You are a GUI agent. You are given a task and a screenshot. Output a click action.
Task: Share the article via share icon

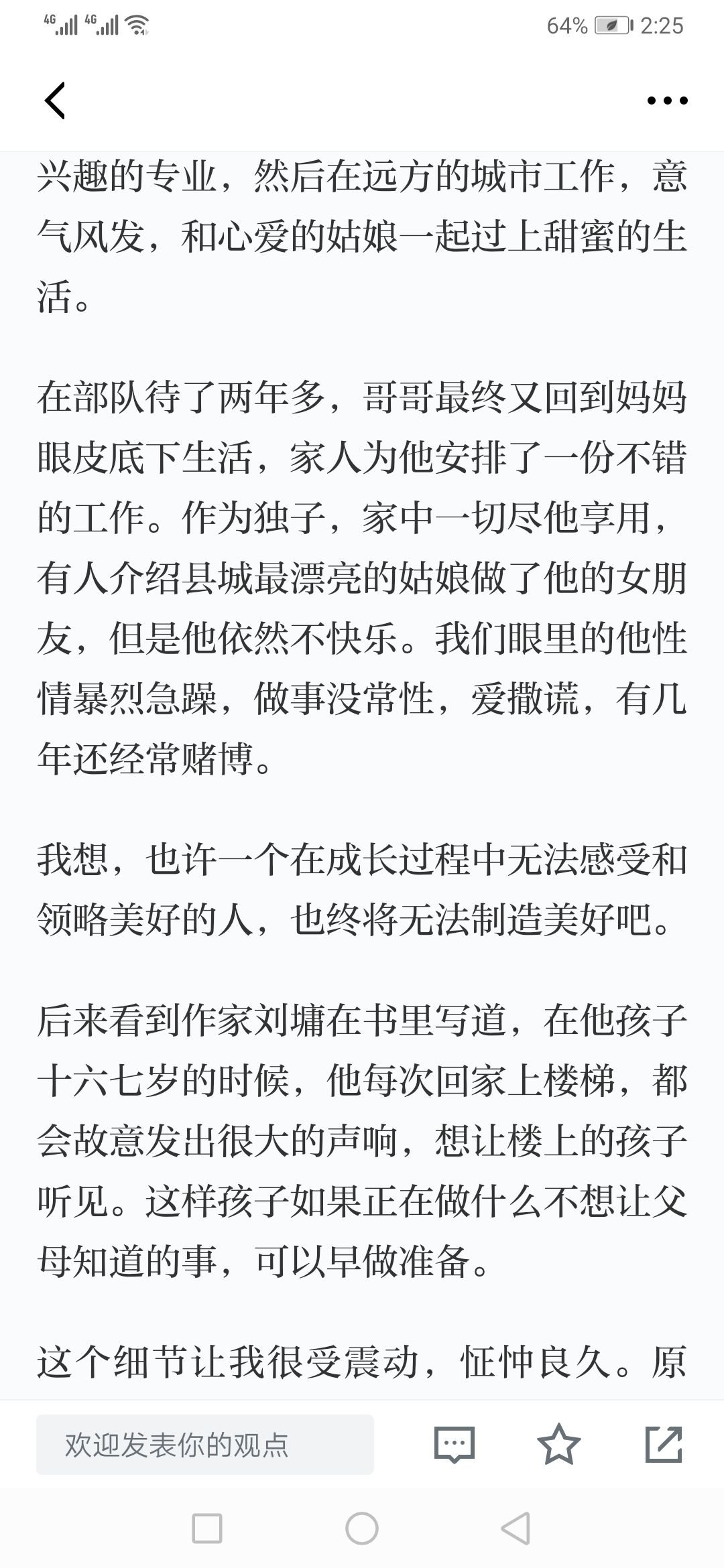click(664, 1444)
